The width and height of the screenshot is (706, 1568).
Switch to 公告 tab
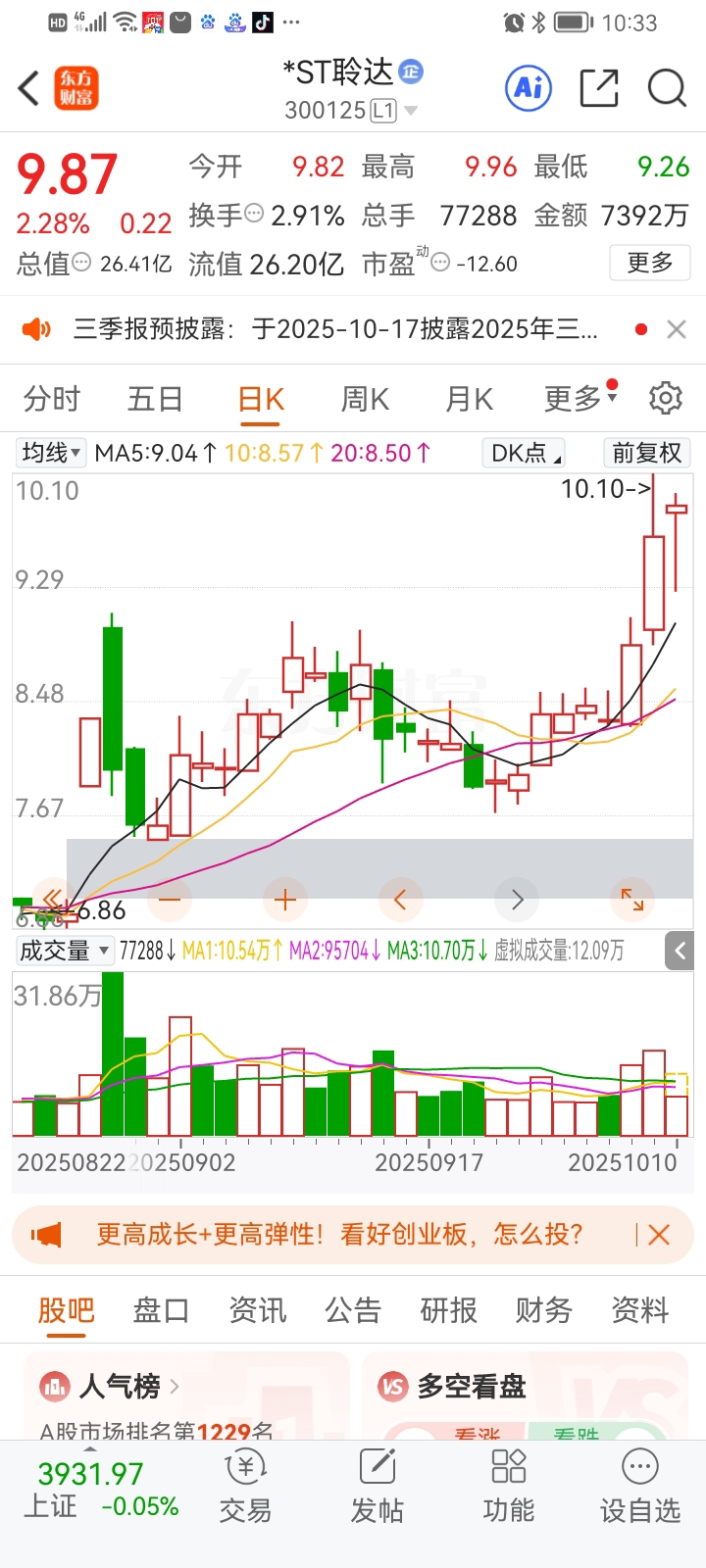click(x=353, y=1310)
